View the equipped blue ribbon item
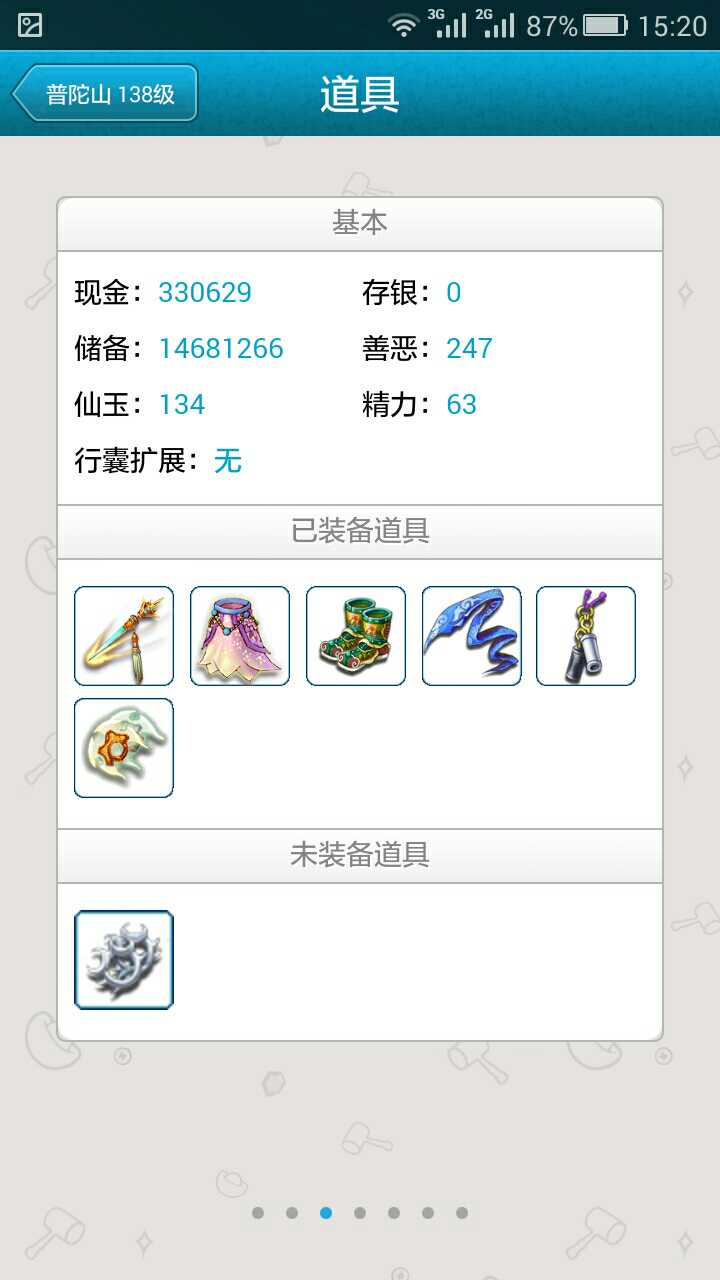 (472, 636)
